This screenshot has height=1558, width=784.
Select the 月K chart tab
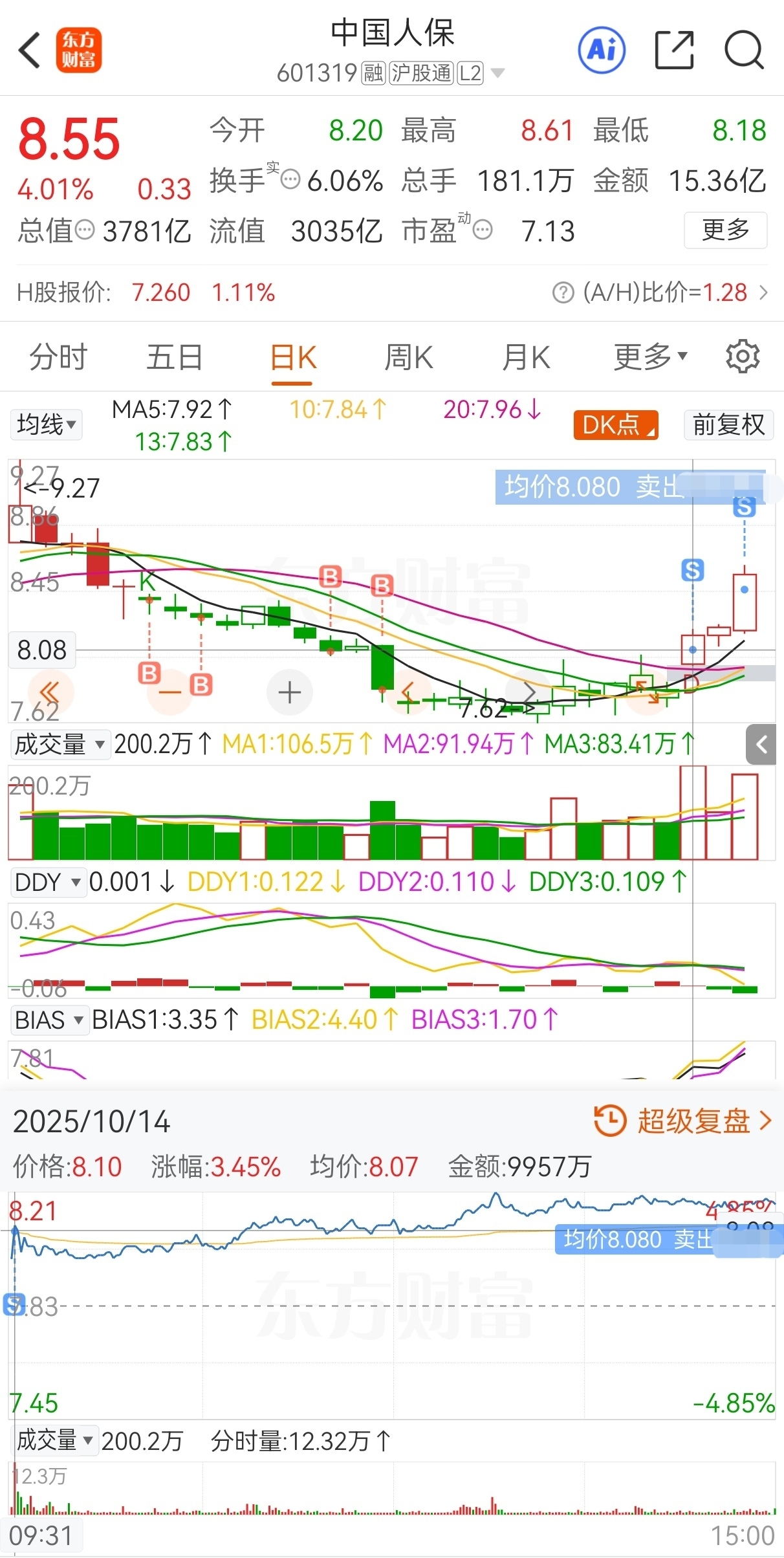526,357
